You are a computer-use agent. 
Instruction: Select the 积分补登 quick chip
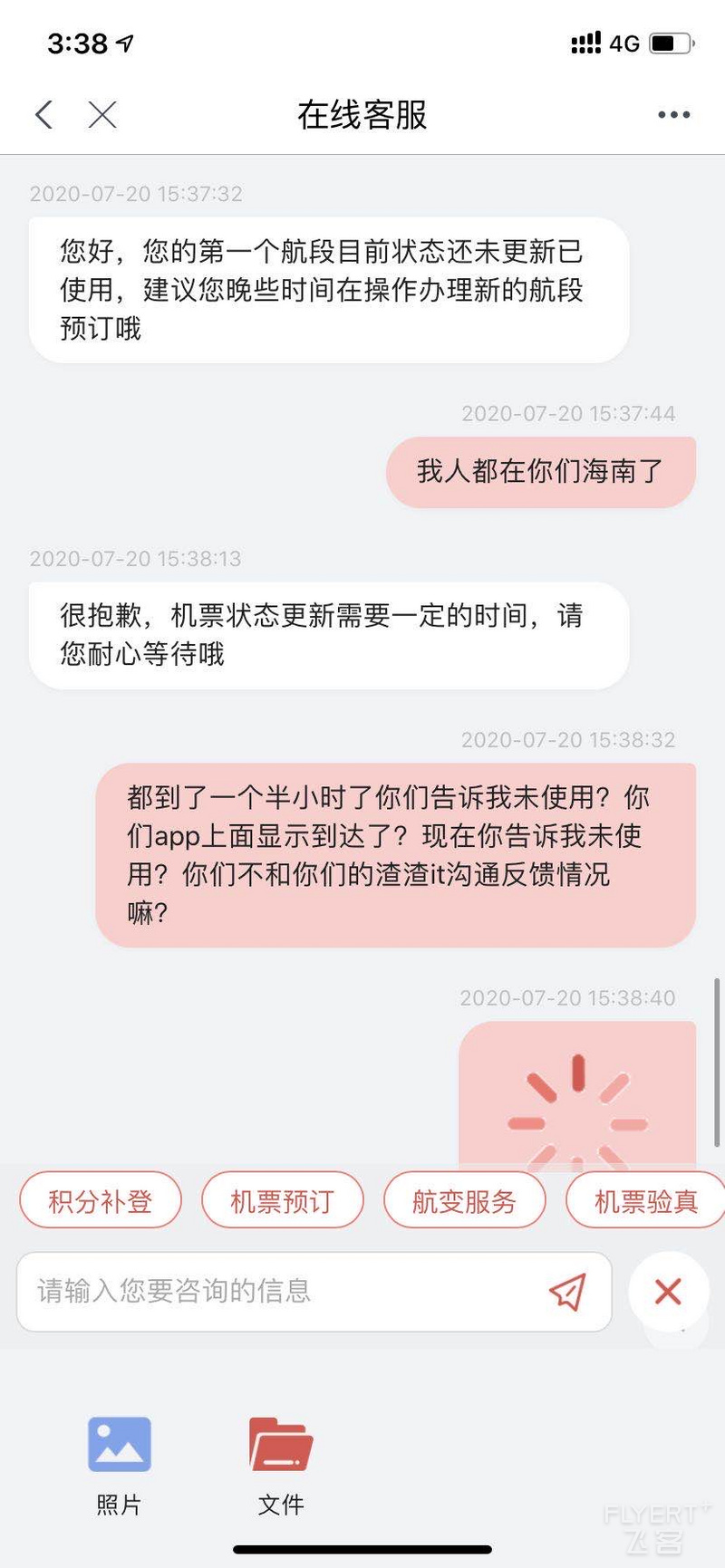point(101,1201)
